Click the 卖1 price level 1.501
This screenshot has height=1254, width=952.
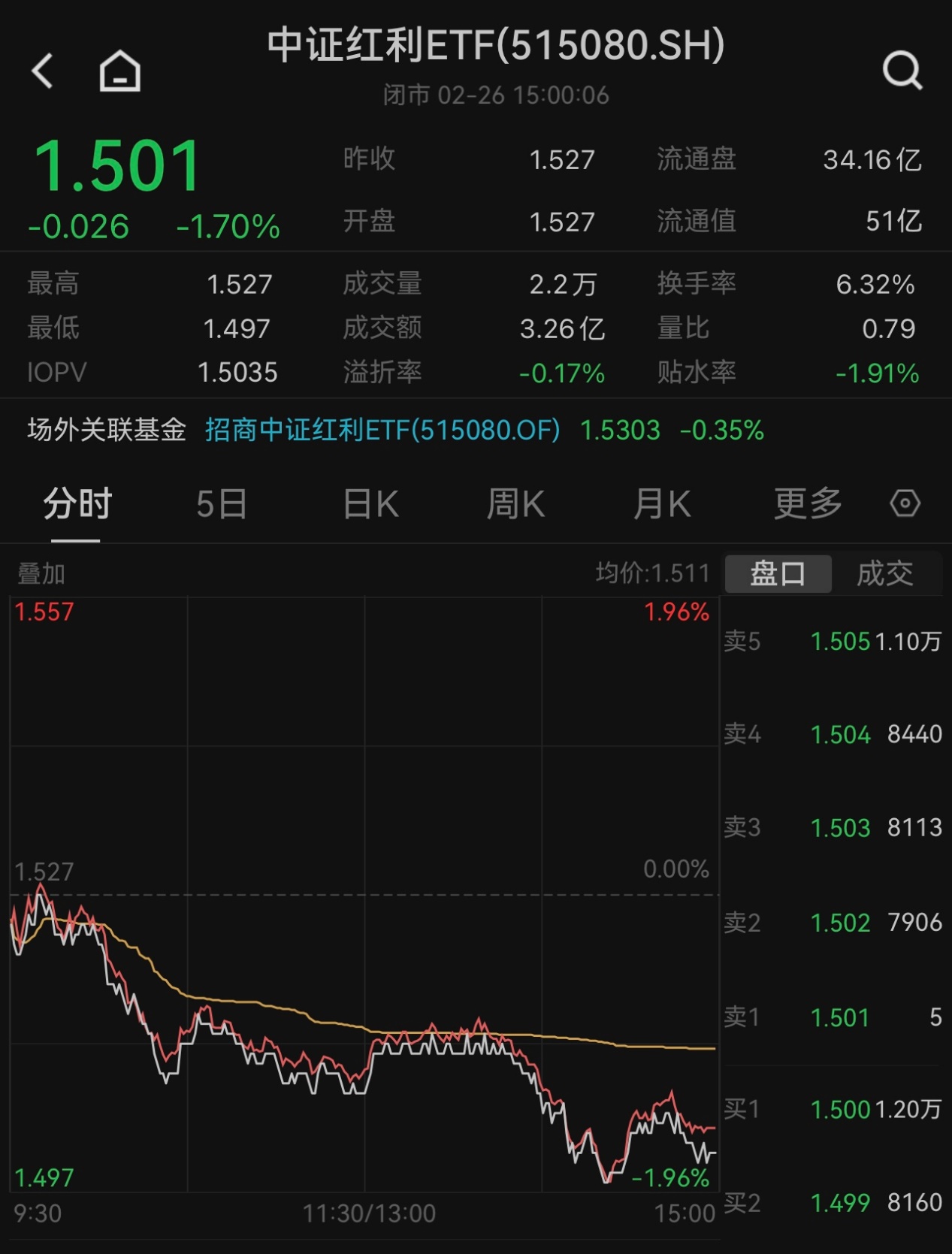click(840, 1017)
